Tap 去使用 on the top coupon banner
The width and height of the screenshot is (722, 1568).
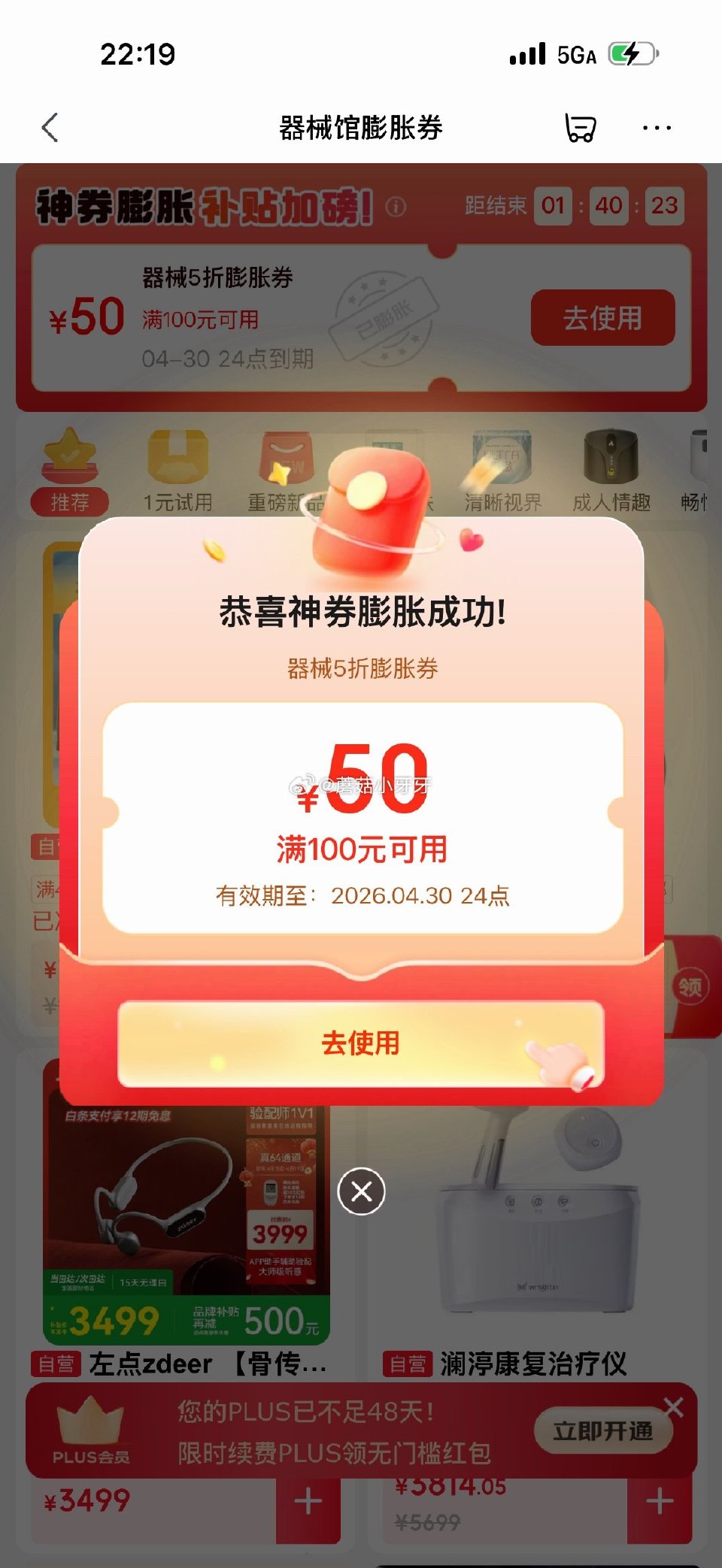pos(601,319)
